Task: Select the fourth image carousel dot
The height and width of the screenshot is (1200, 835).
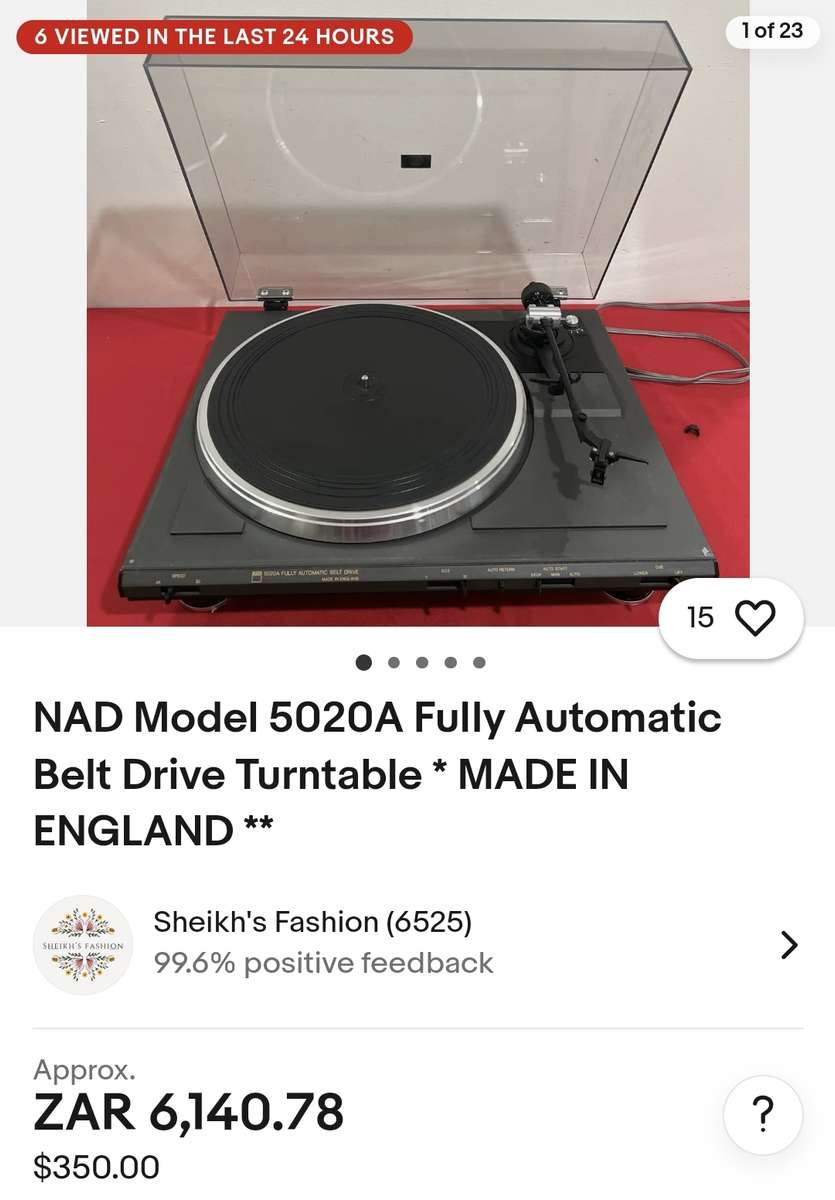Action: click(x=451, y=662)
